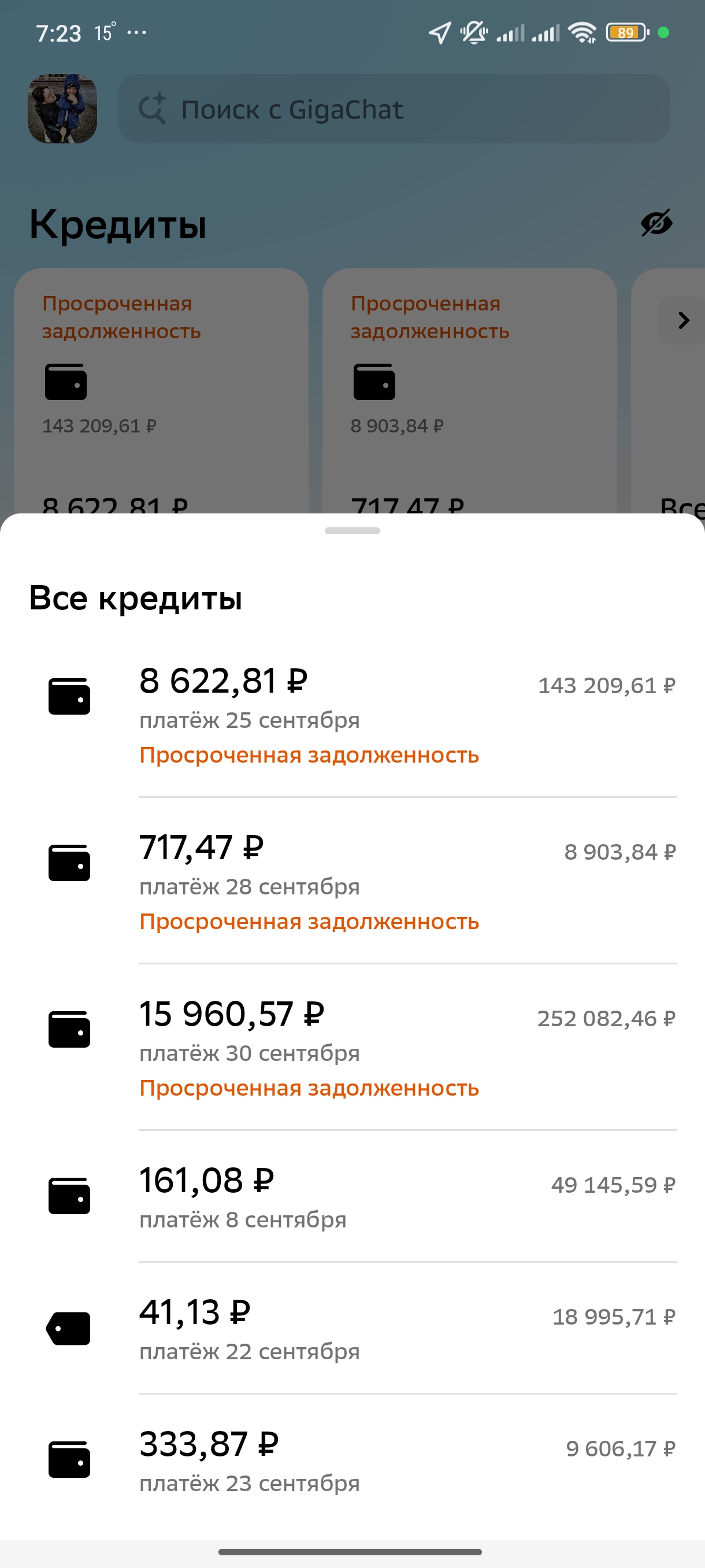The width and height of the screenshot is (705, 1568).
Task: Tap the right chevron on credits carousel
Action: [683, 320]
